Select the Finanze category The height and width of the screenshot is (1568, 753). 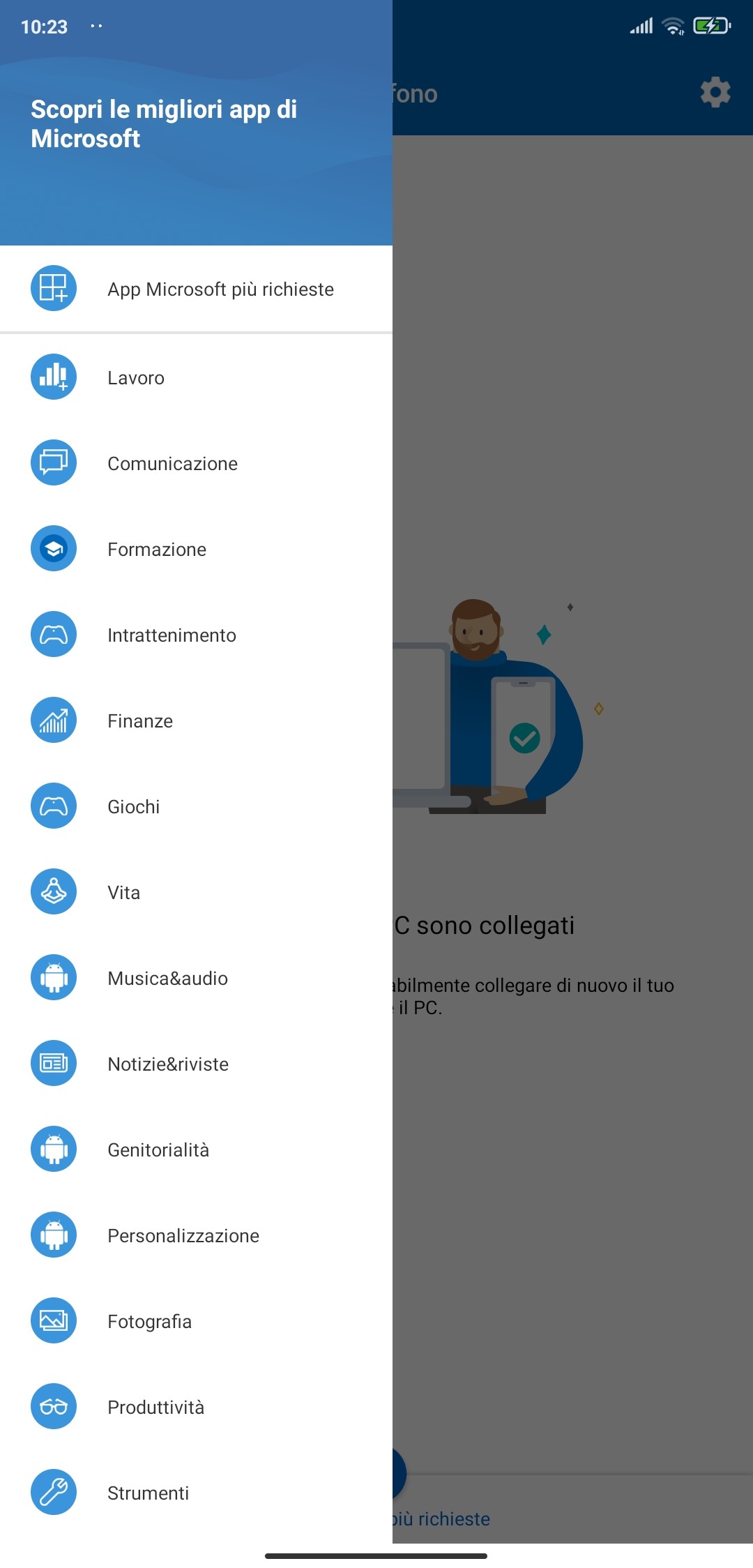[196, 721]
